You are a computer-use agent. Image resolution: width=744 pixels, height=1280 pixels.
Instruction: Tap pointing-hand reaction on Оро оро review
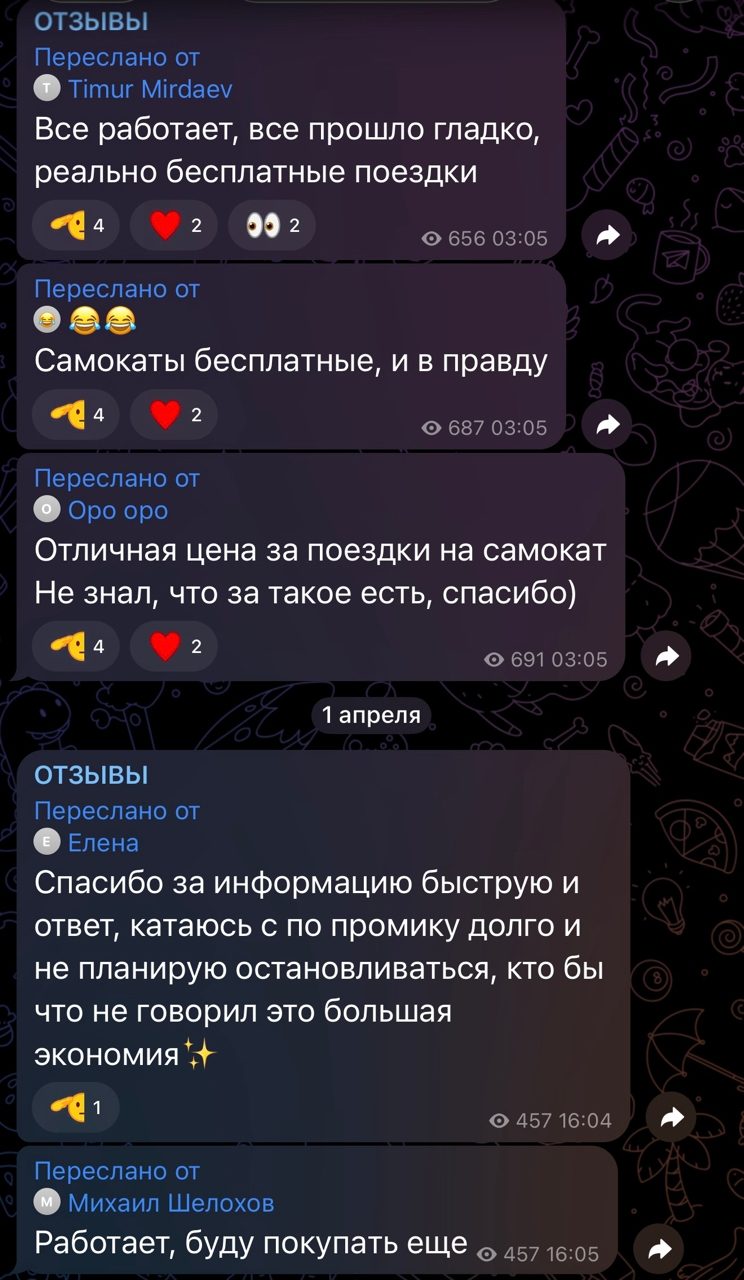tap(76, 646)
